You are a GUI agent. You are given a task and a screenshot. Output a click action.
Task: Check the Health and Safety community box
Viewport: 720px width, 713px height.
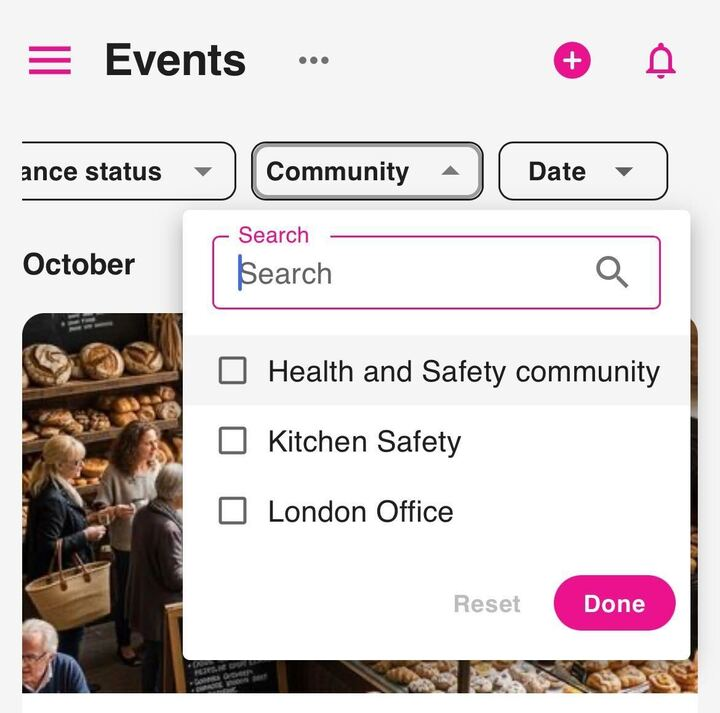(x=233, y=371)
